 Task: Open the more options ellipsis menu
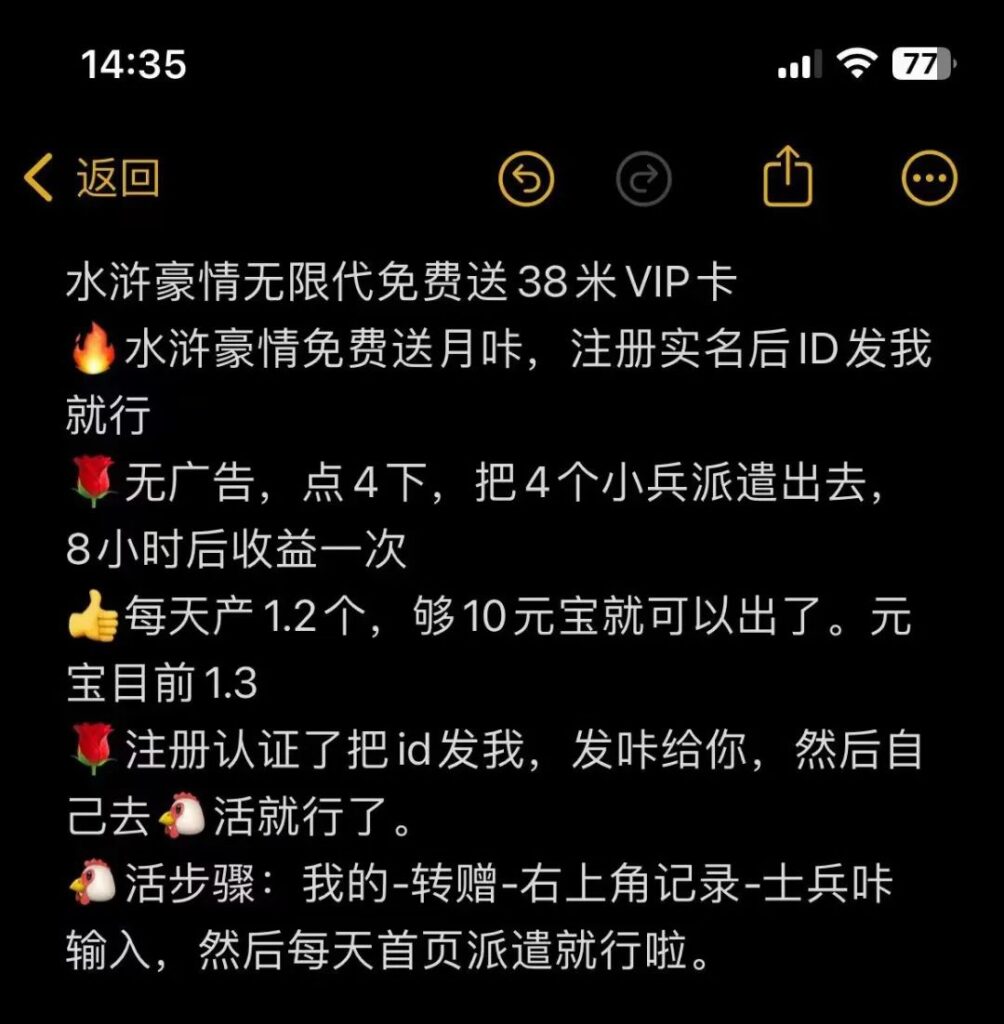click(x=929, y=180)
